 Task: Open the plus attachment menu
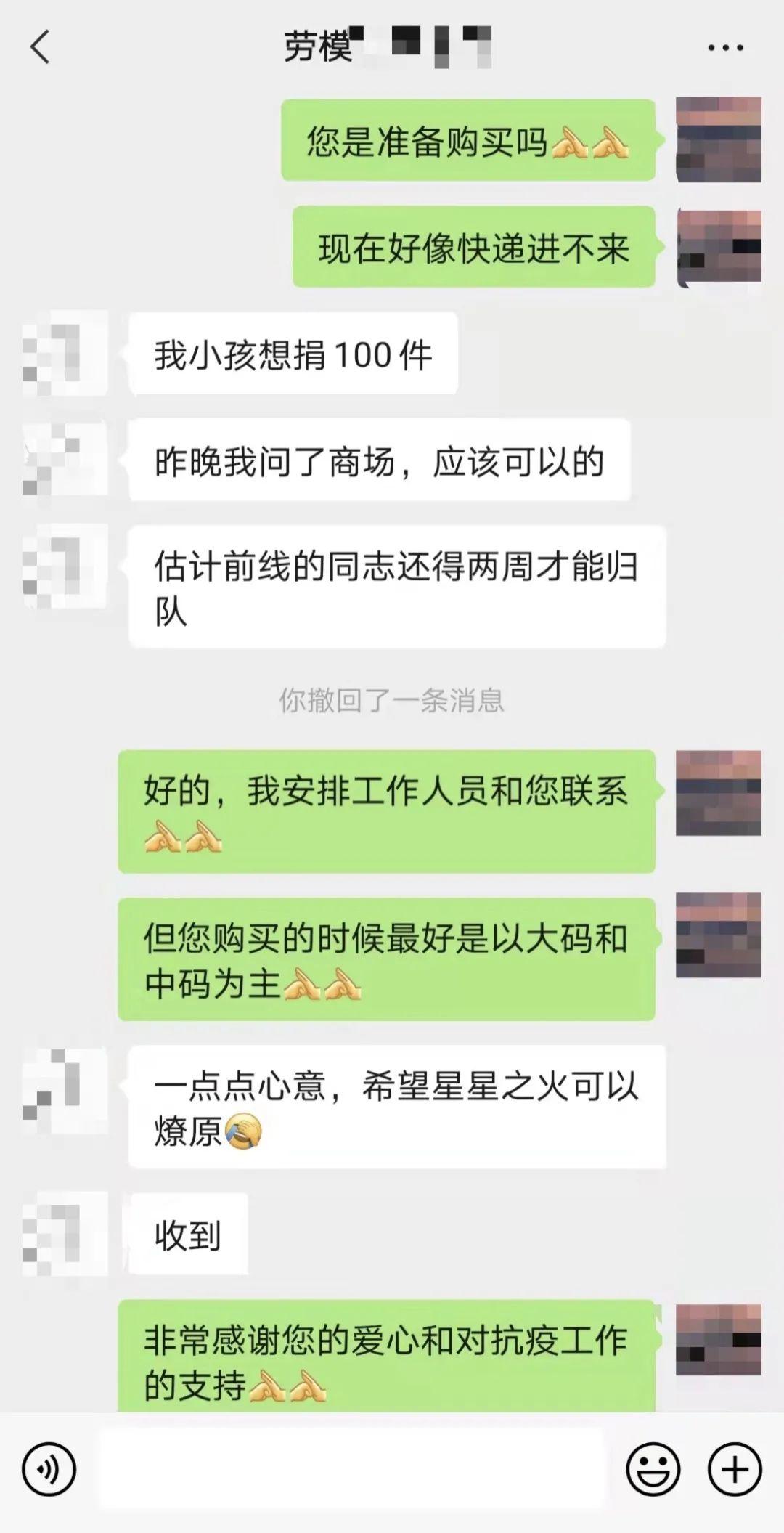735,1469
